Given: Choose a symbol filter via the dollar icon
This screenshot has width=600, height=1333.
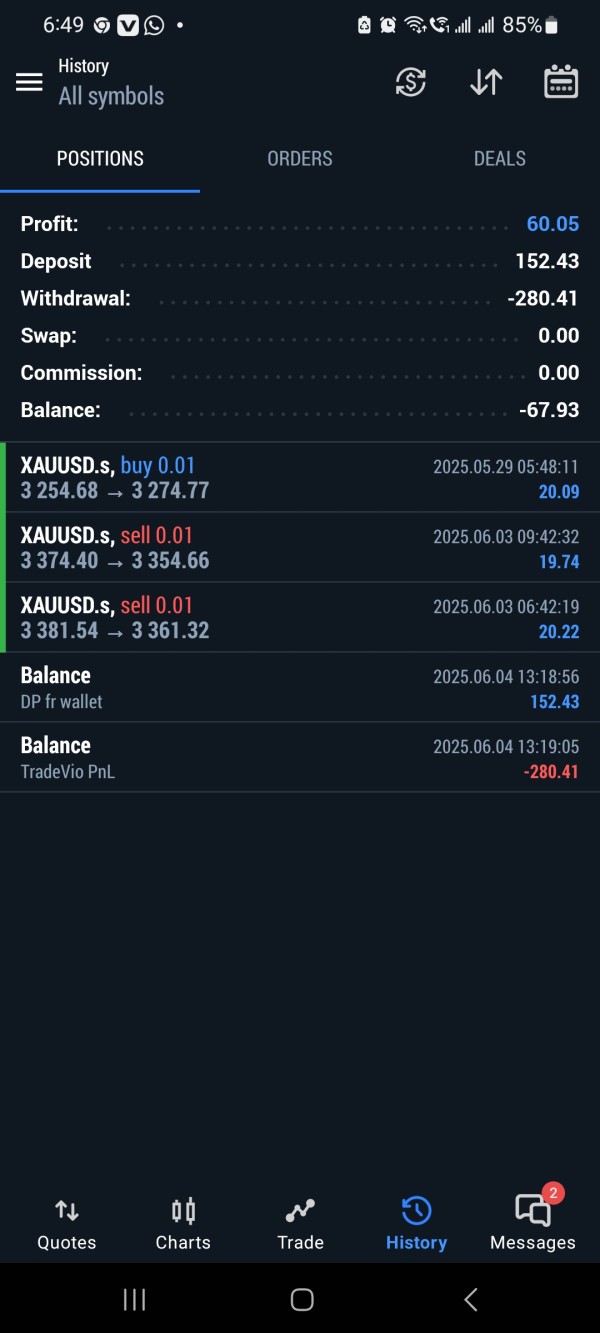Looking at the screenshot, I should click(x=410, y=82).
